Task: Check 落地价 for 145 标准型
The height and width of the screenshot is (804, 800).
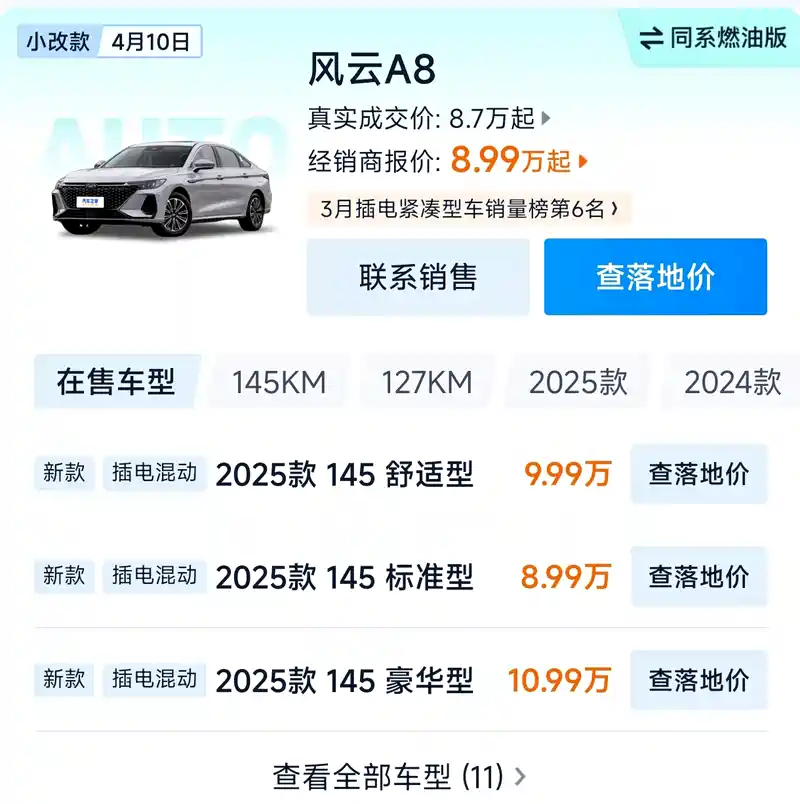Action: click(x=698, y=577)
